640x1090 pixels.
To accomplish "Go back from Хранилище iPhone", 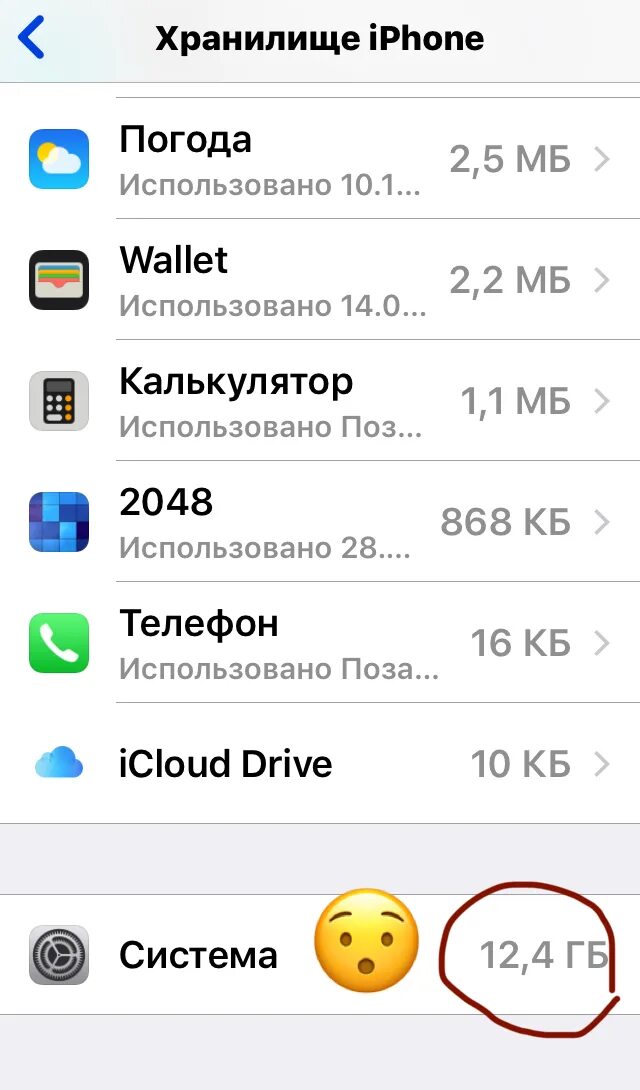I will click(32, 38).
